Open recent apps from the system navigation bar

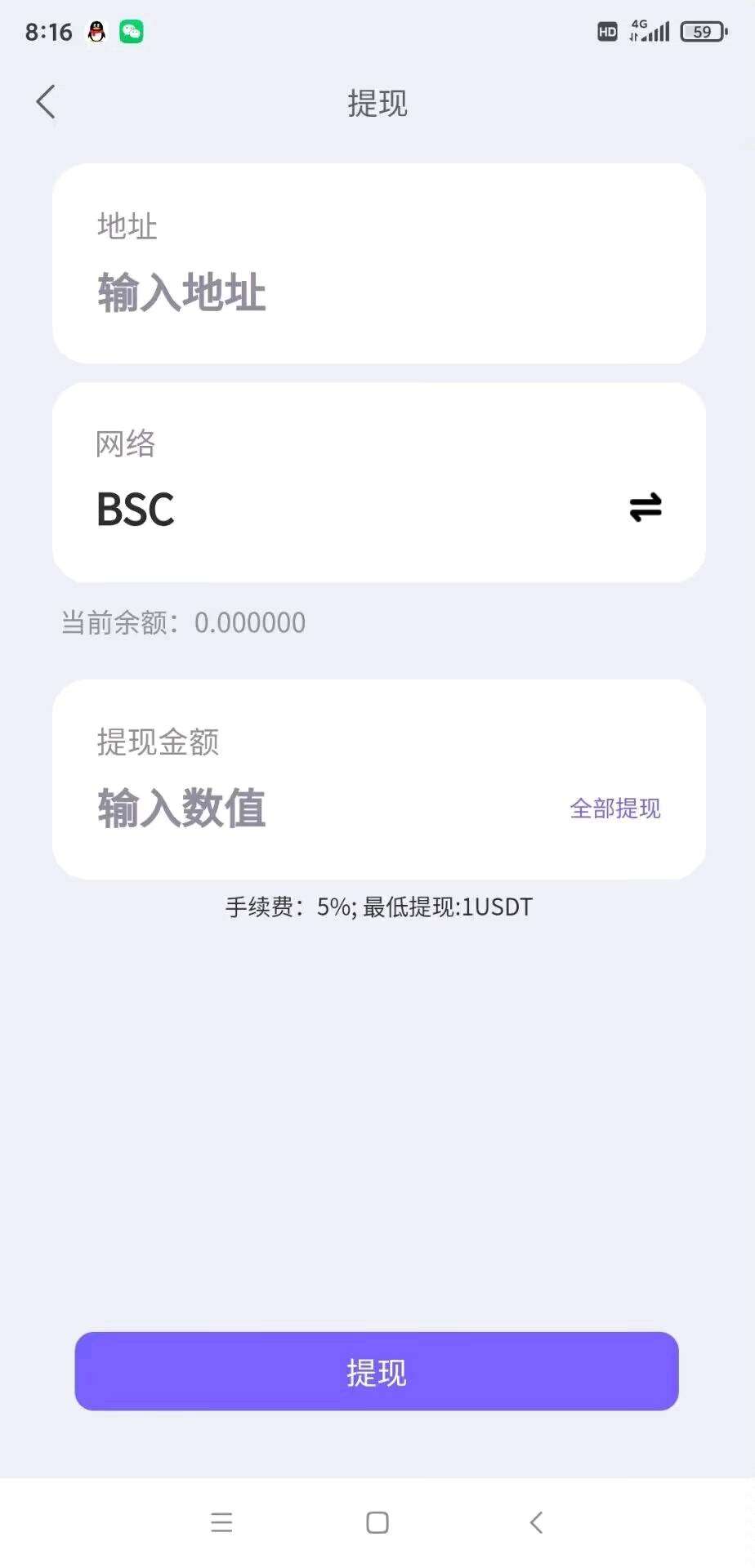click(221, 1522)
